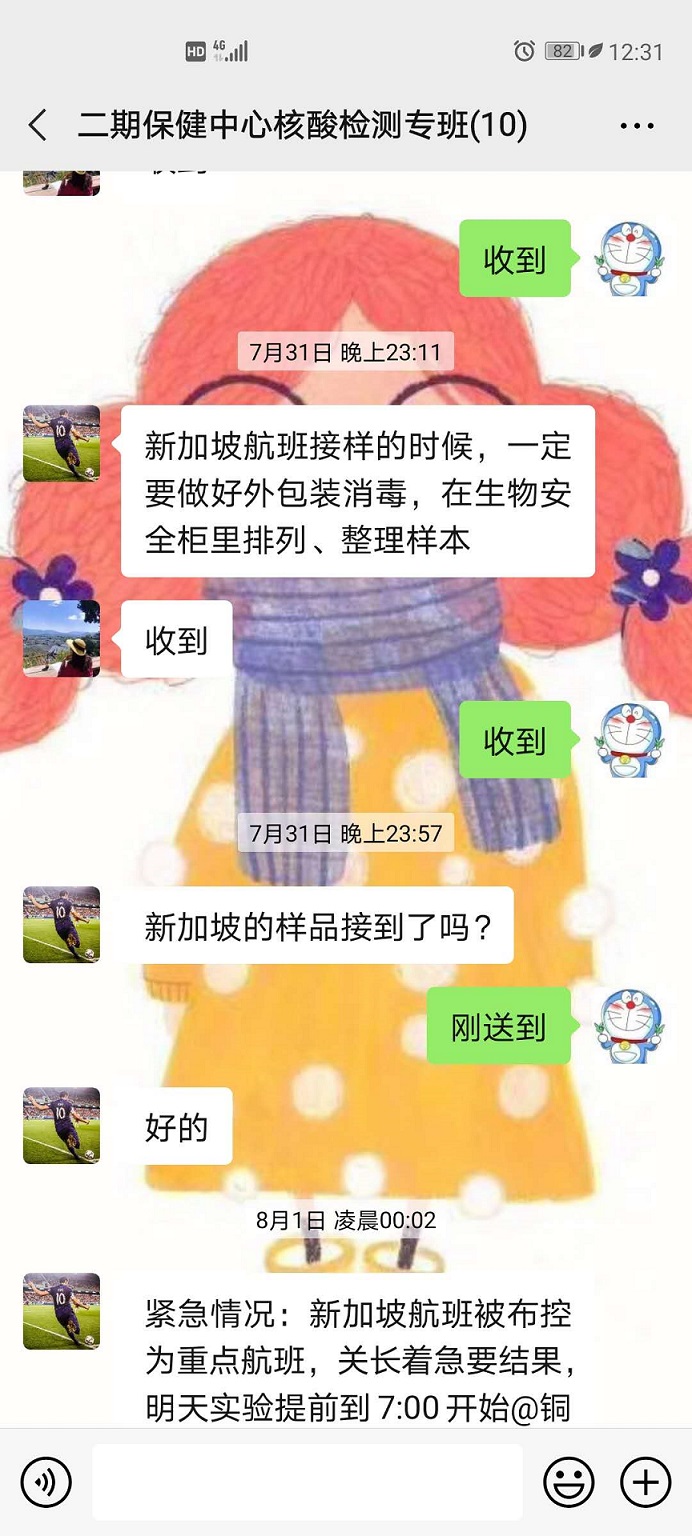
Task: Tap the avatar beside 新加坡的样品接到了吗？
Action: click(62, 925)
